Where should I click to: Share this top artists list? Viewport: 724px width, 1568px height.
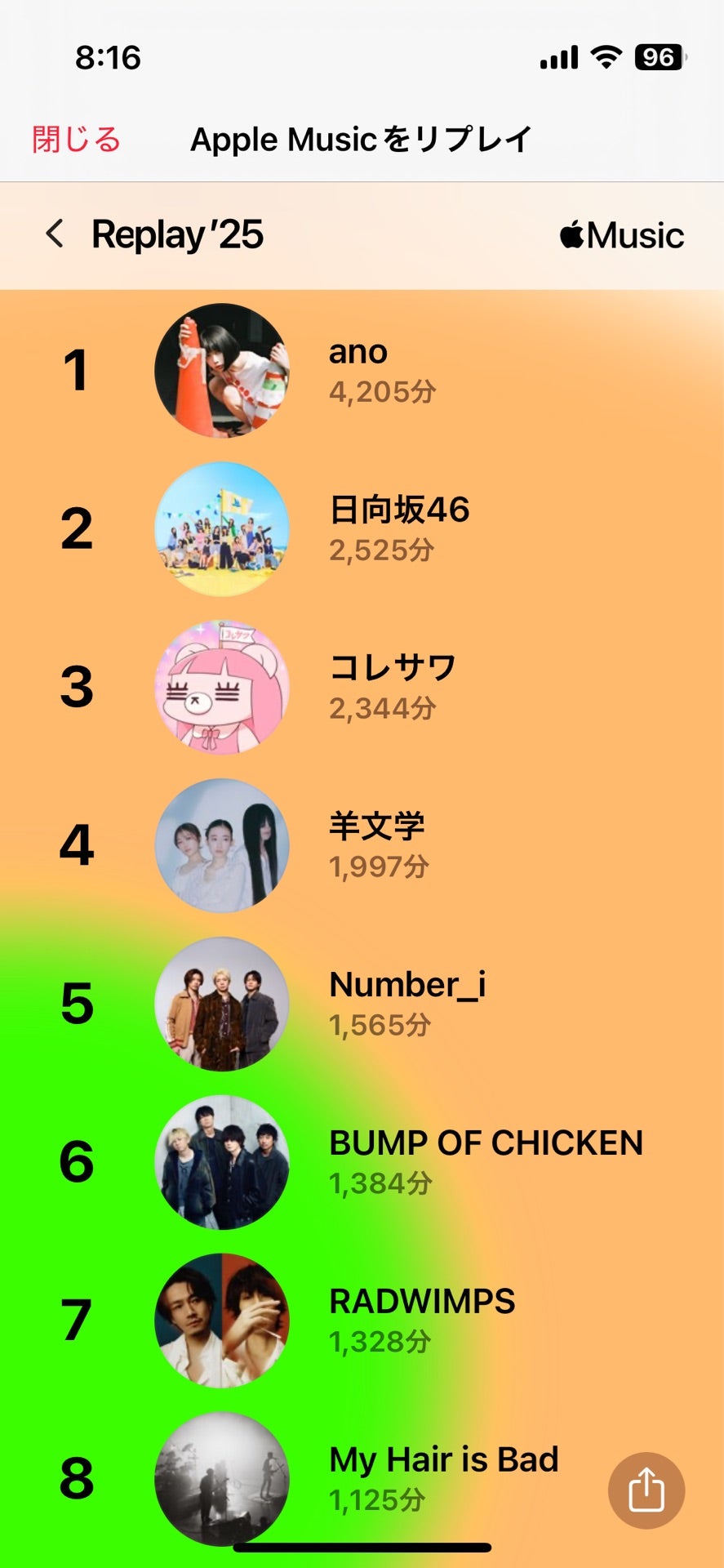(646, 1490)
